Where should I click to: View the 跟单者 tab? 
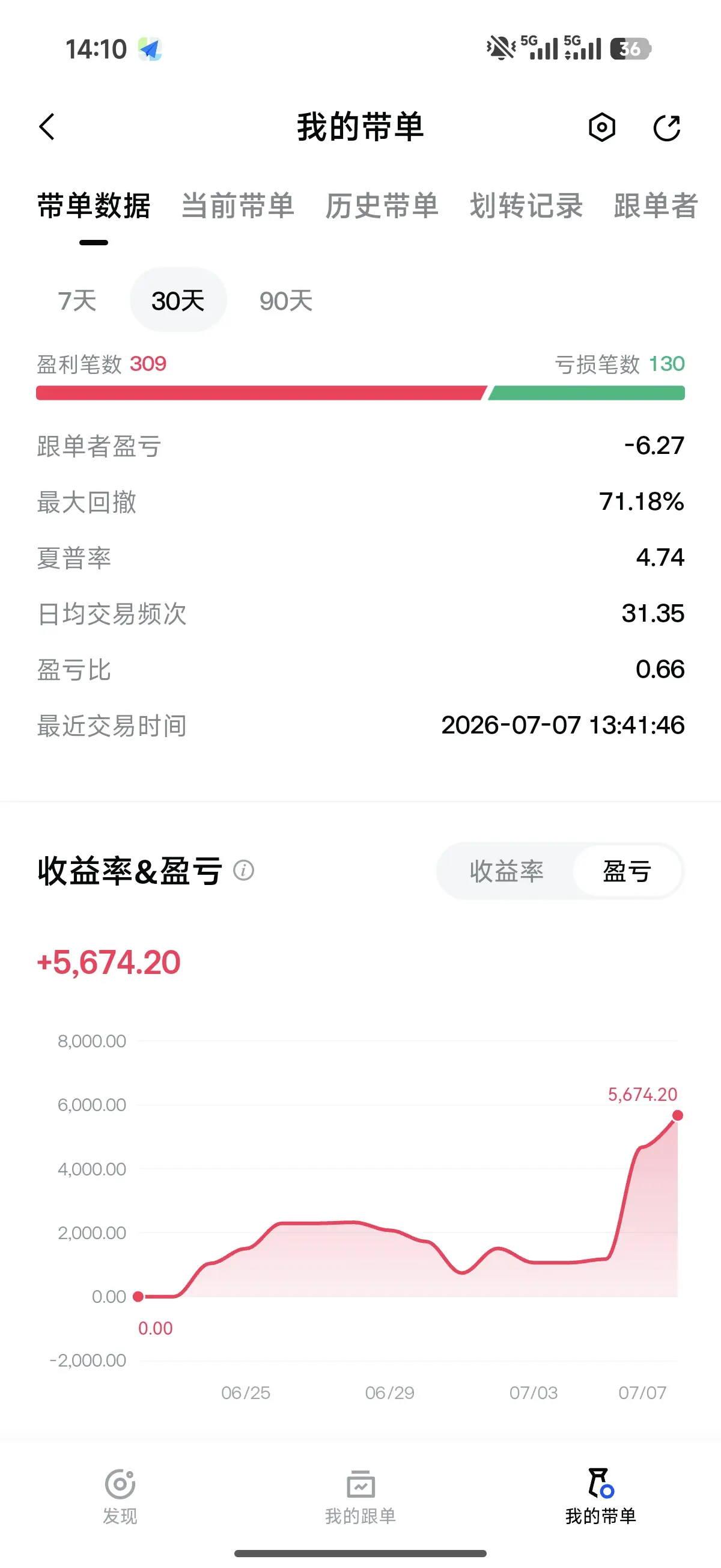click(x=656, y=206)
